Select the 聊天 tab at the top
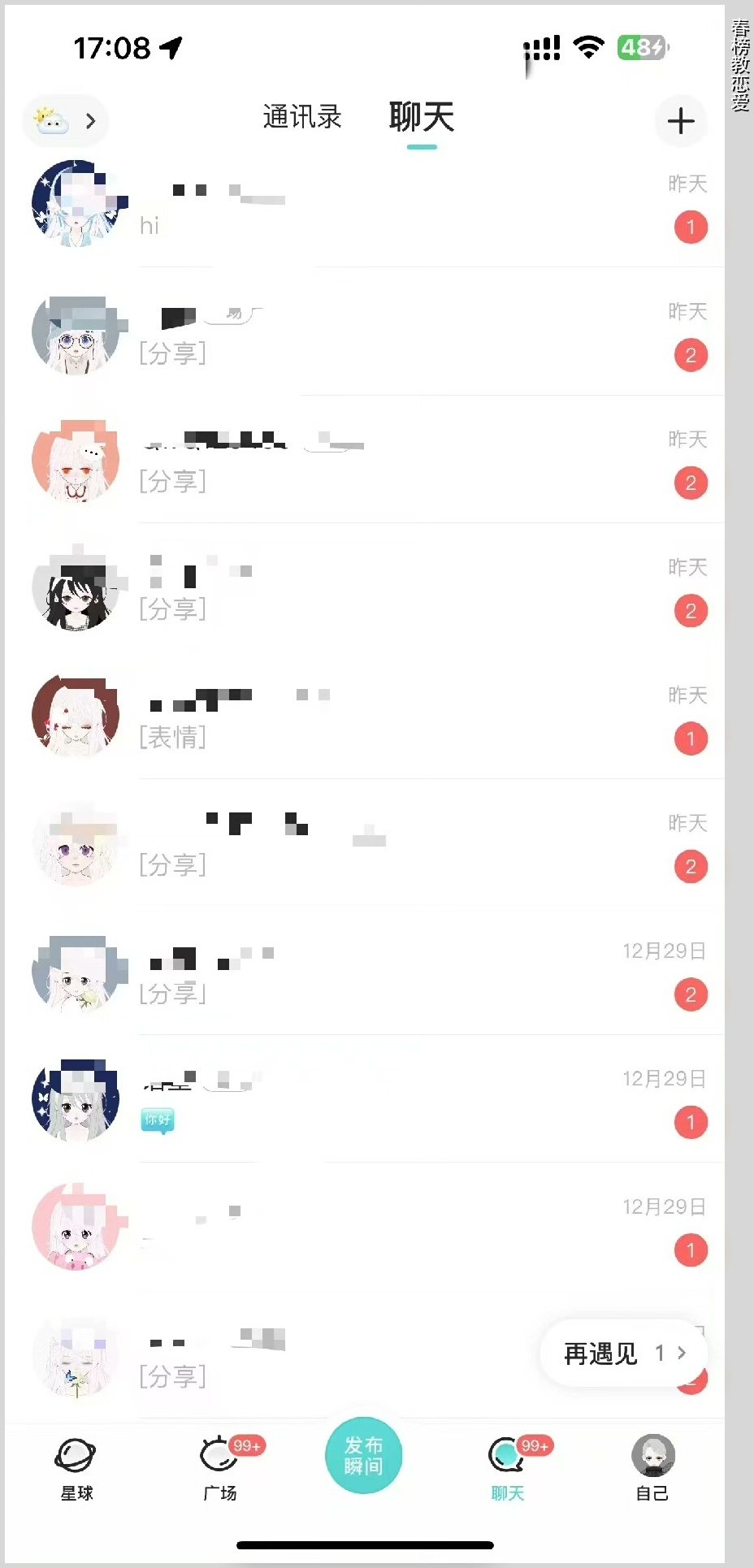The height and width of the screenshot is (1568, 754). click(421, 117)
